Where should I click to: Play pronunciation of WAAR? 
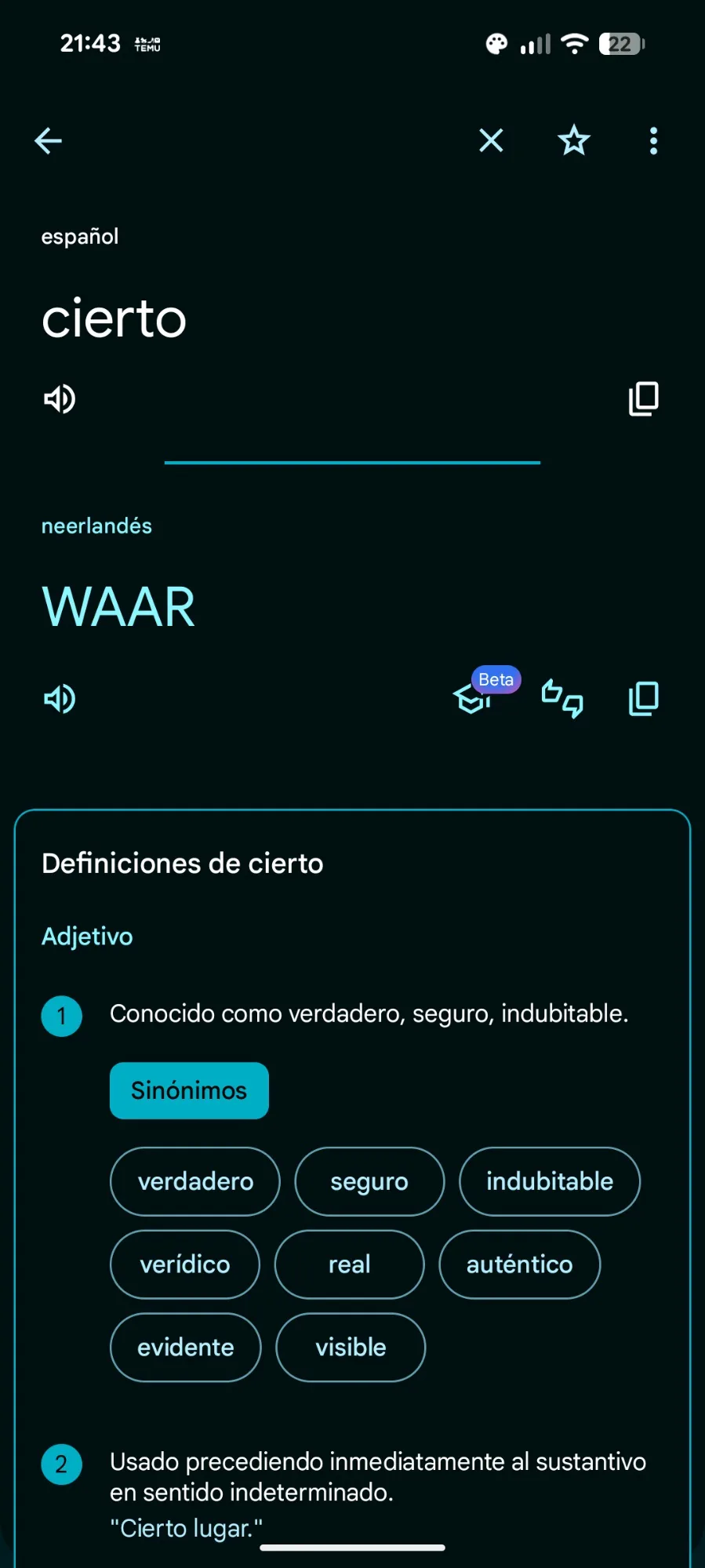pos(60,698)
